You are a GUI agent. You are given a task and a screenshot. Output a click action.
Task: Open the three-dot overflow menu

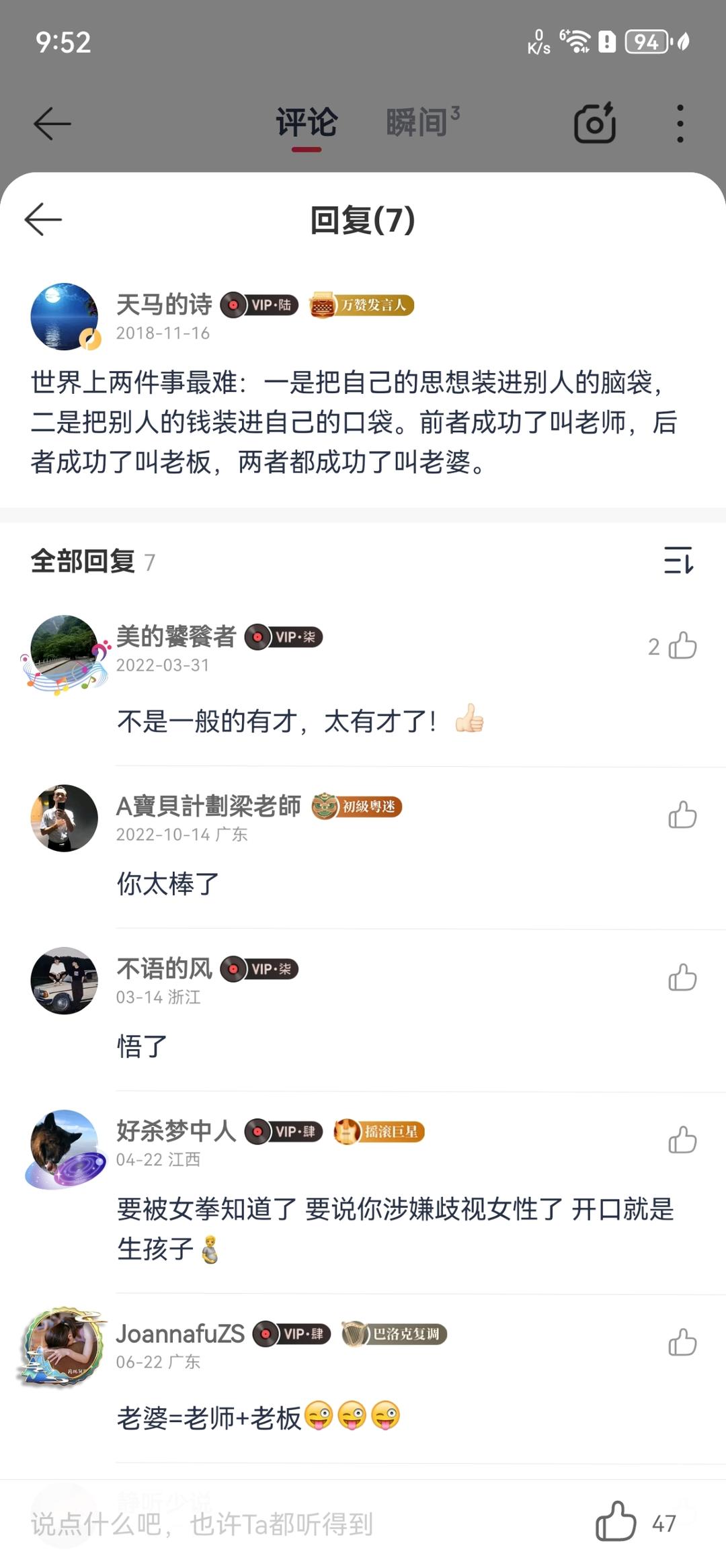[x=680, y=124]
